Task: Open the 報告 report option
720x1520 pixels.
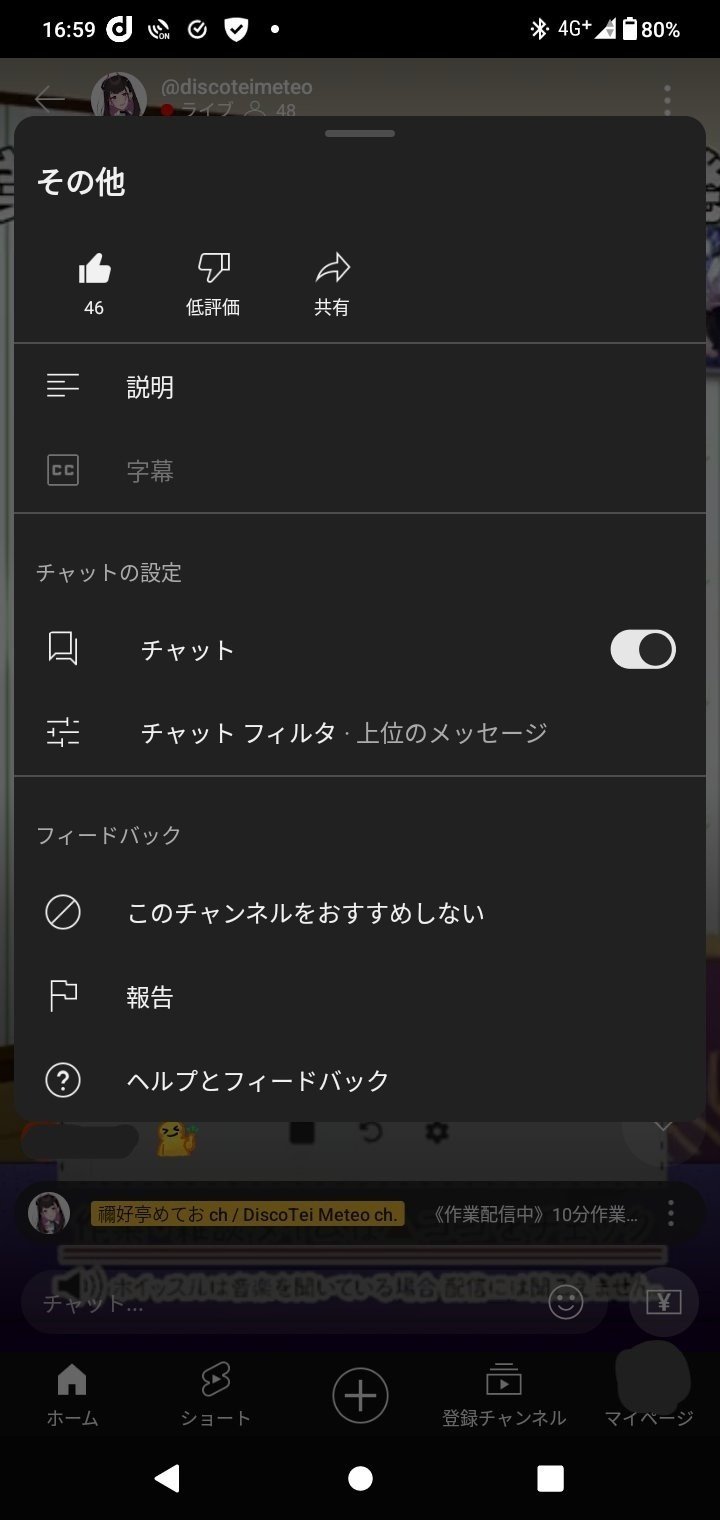Action: [x=360, y=997]
